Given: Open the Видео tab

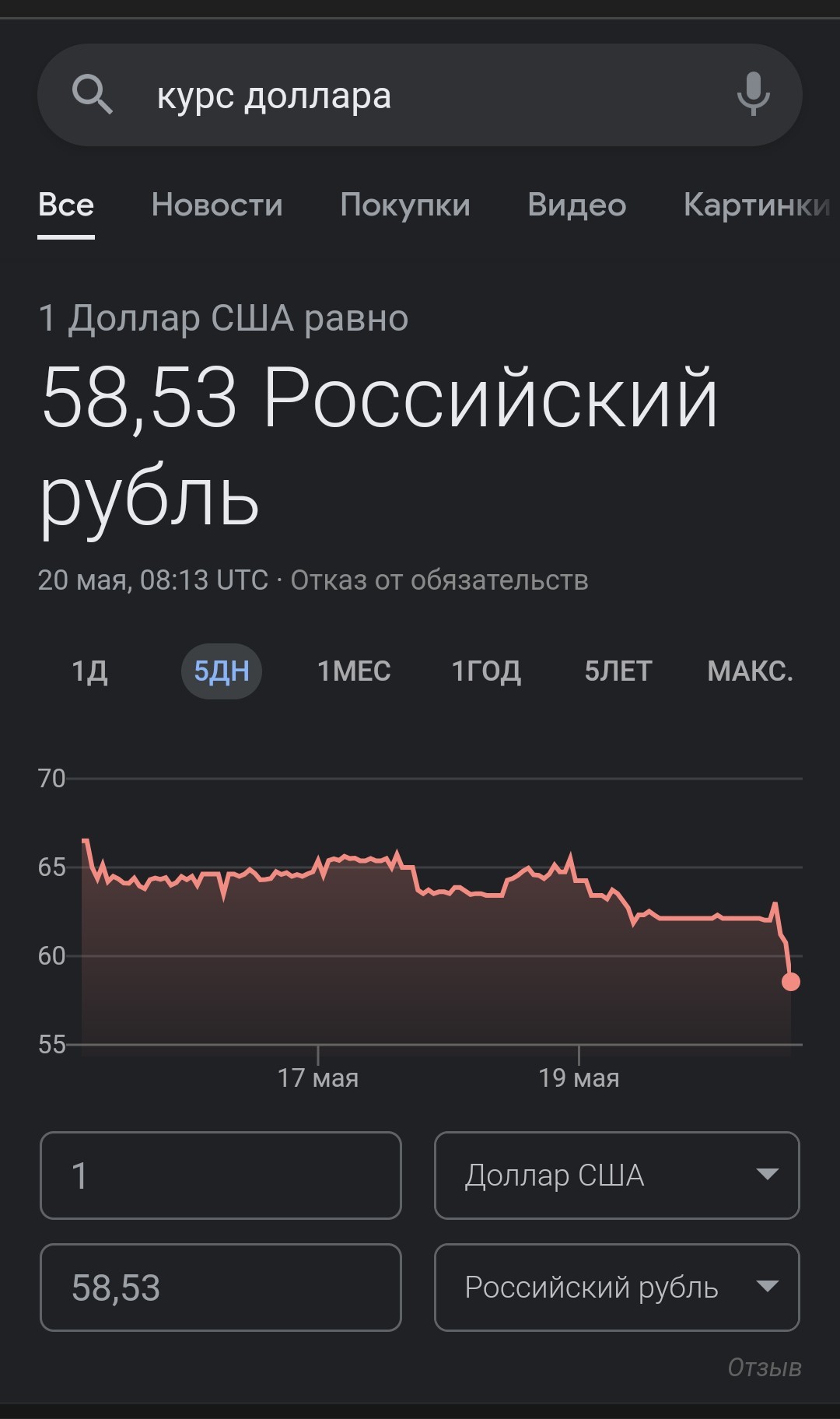Looking at the screenshot, I should point(577,205).
